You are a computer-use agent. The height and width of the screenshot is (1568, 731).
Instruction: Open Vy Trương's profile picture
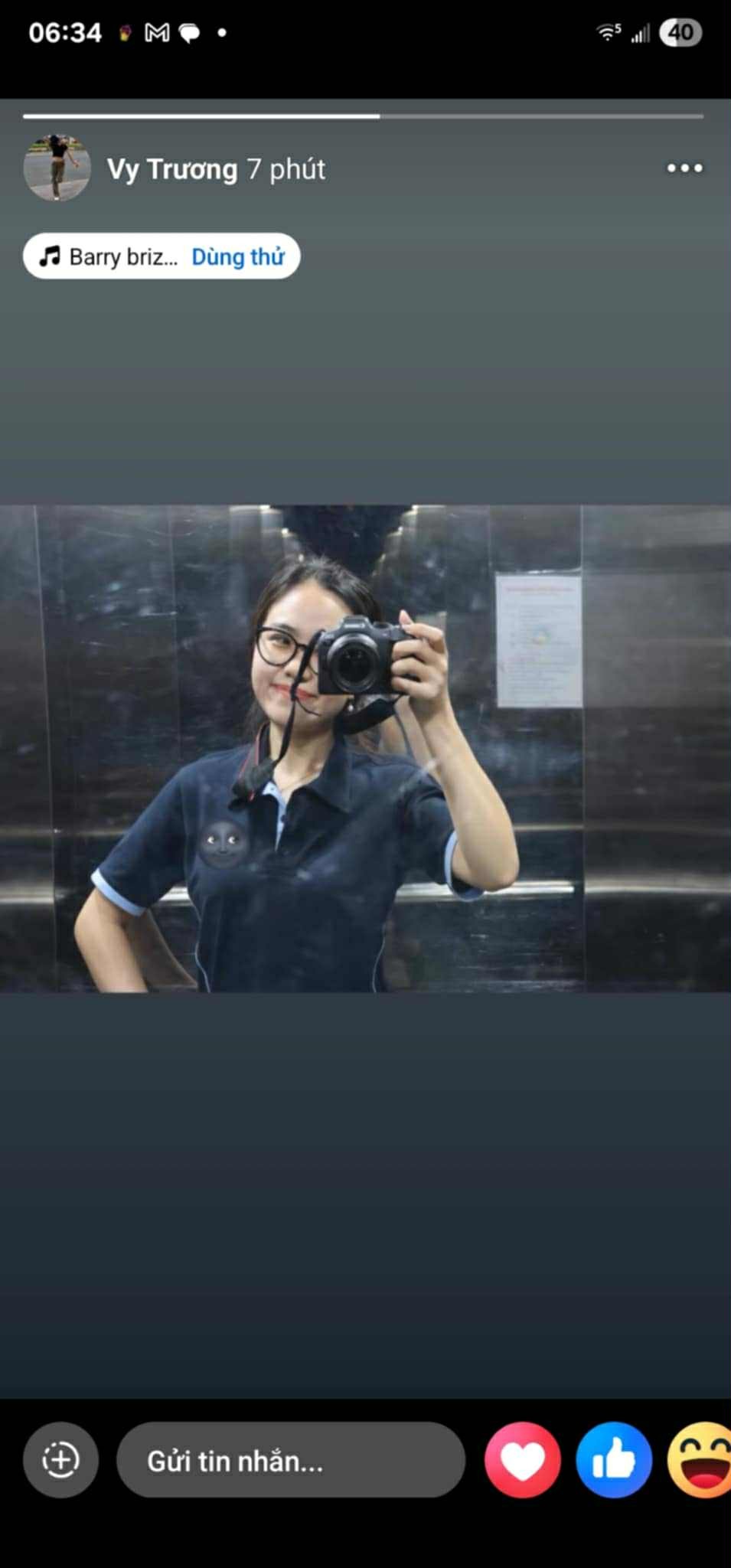(57, 168)
